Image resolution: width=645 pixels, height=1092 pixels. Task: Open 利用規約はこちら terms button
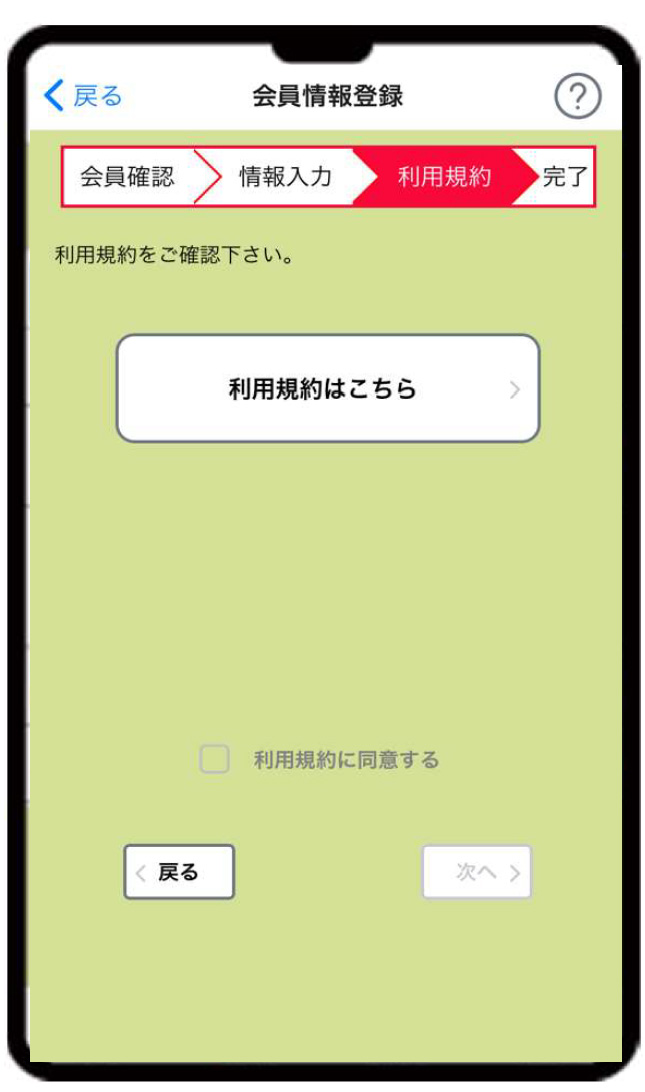[x=328, y=389]
